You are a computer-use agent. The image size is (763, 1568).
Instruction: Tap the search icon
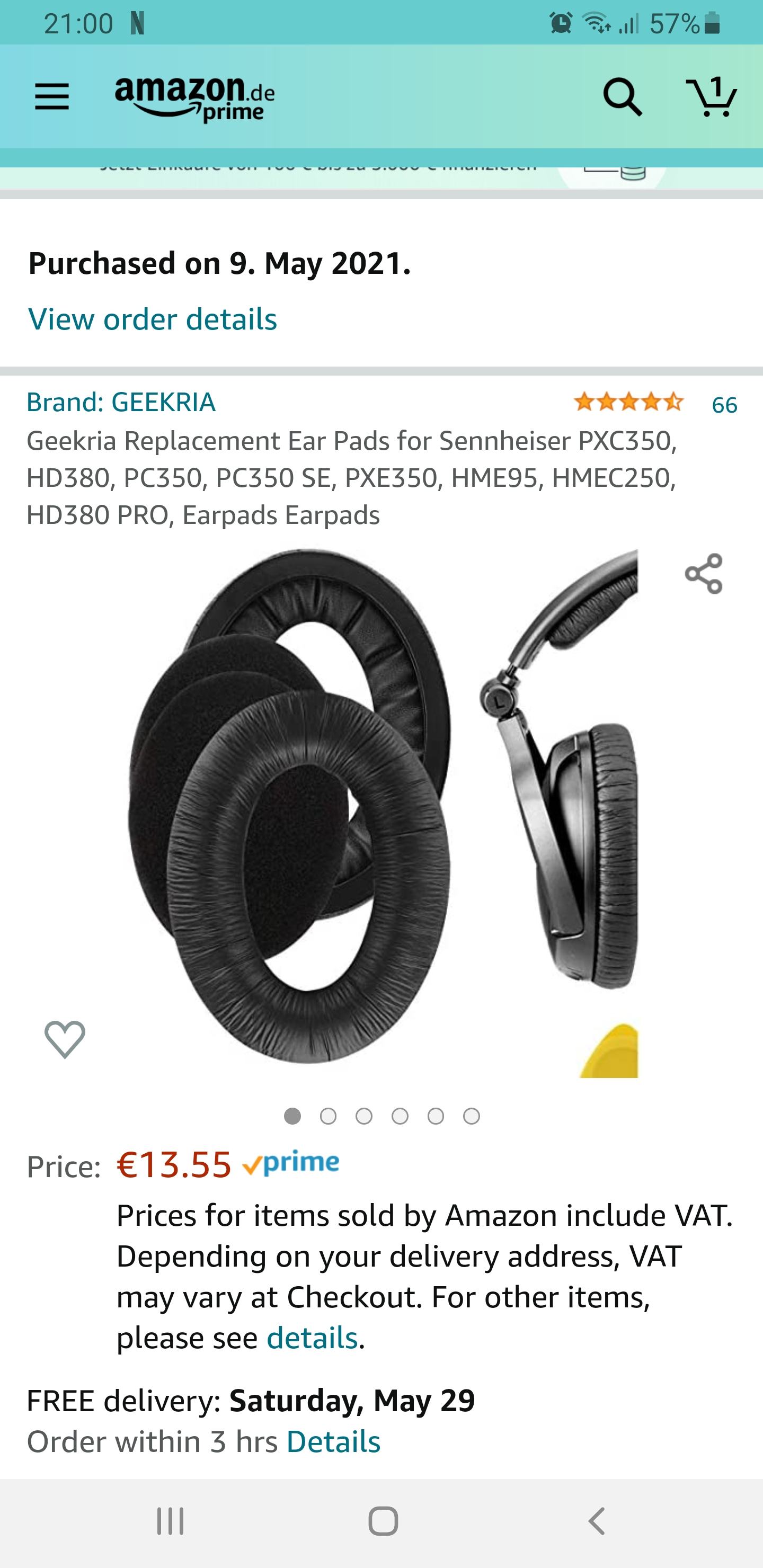(622, 97)
